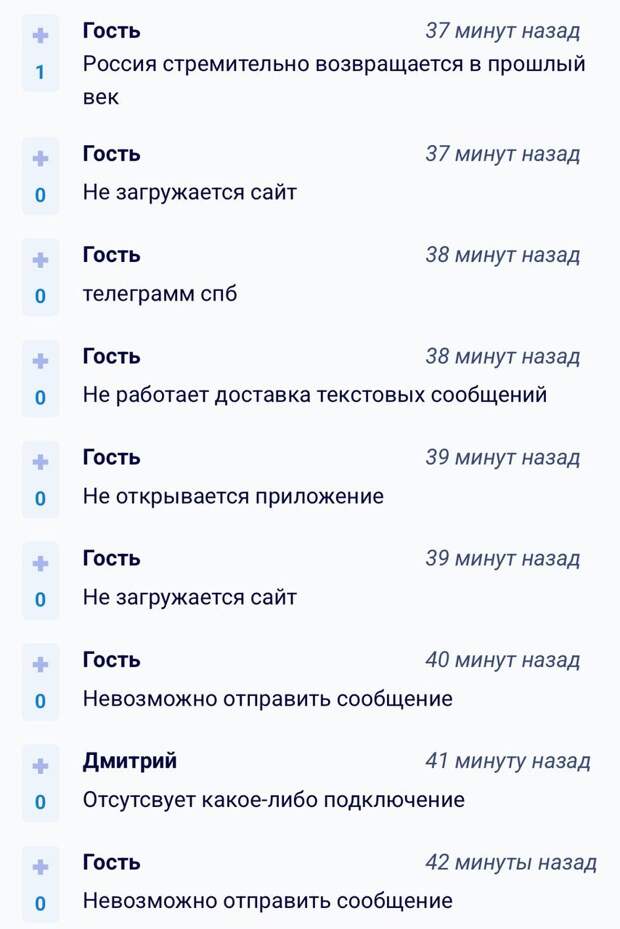Upvote the 'телеграмм спб' comment
Screen dimensions: 620x929
click(40, 260)
